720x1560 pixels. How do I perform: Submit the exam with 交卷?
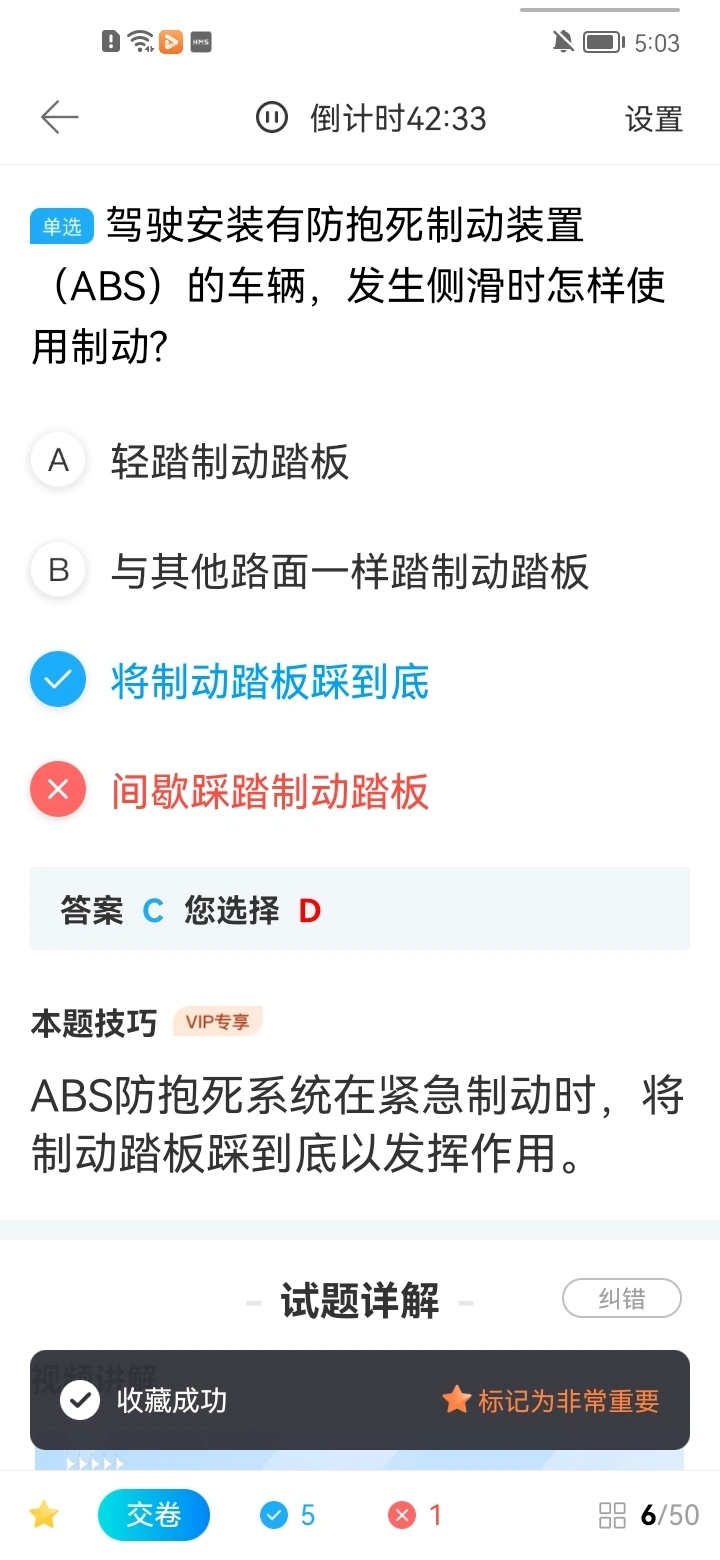(x=154, y=1515)
